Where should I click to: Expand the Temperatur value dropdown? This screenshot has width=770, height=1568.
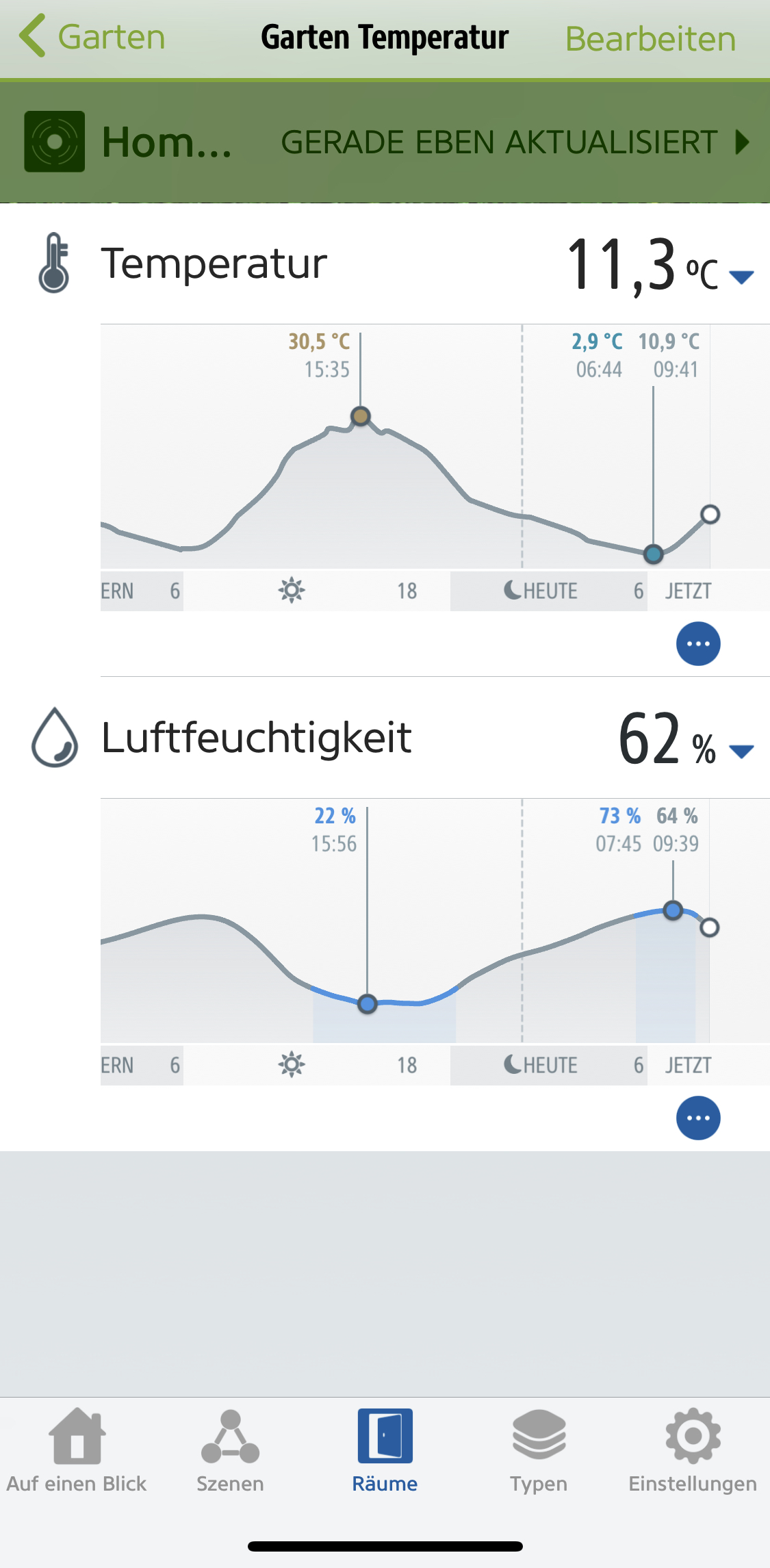click(741, 277)
